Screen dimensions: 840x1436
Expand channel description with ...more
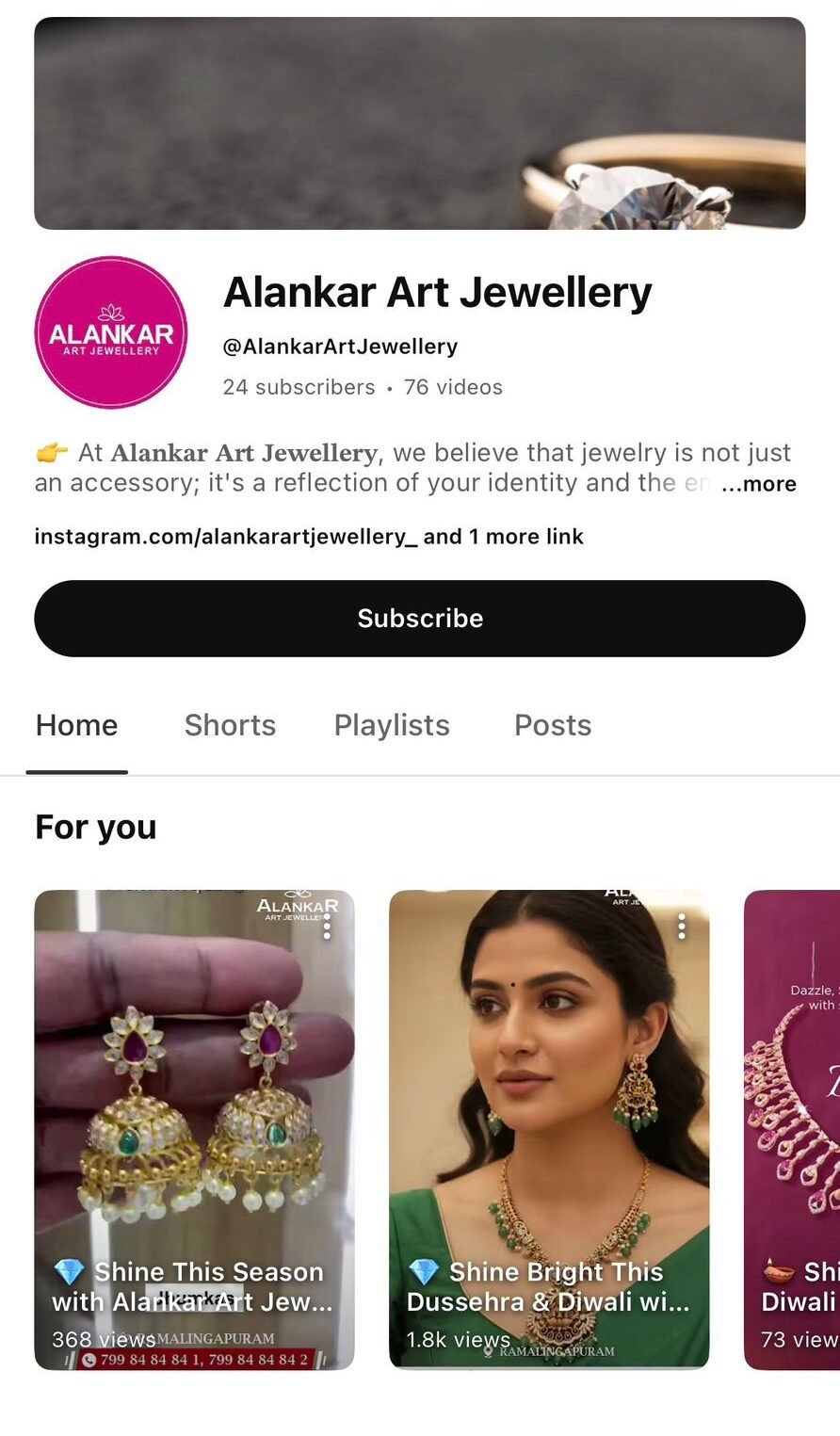tap(758, 484)
